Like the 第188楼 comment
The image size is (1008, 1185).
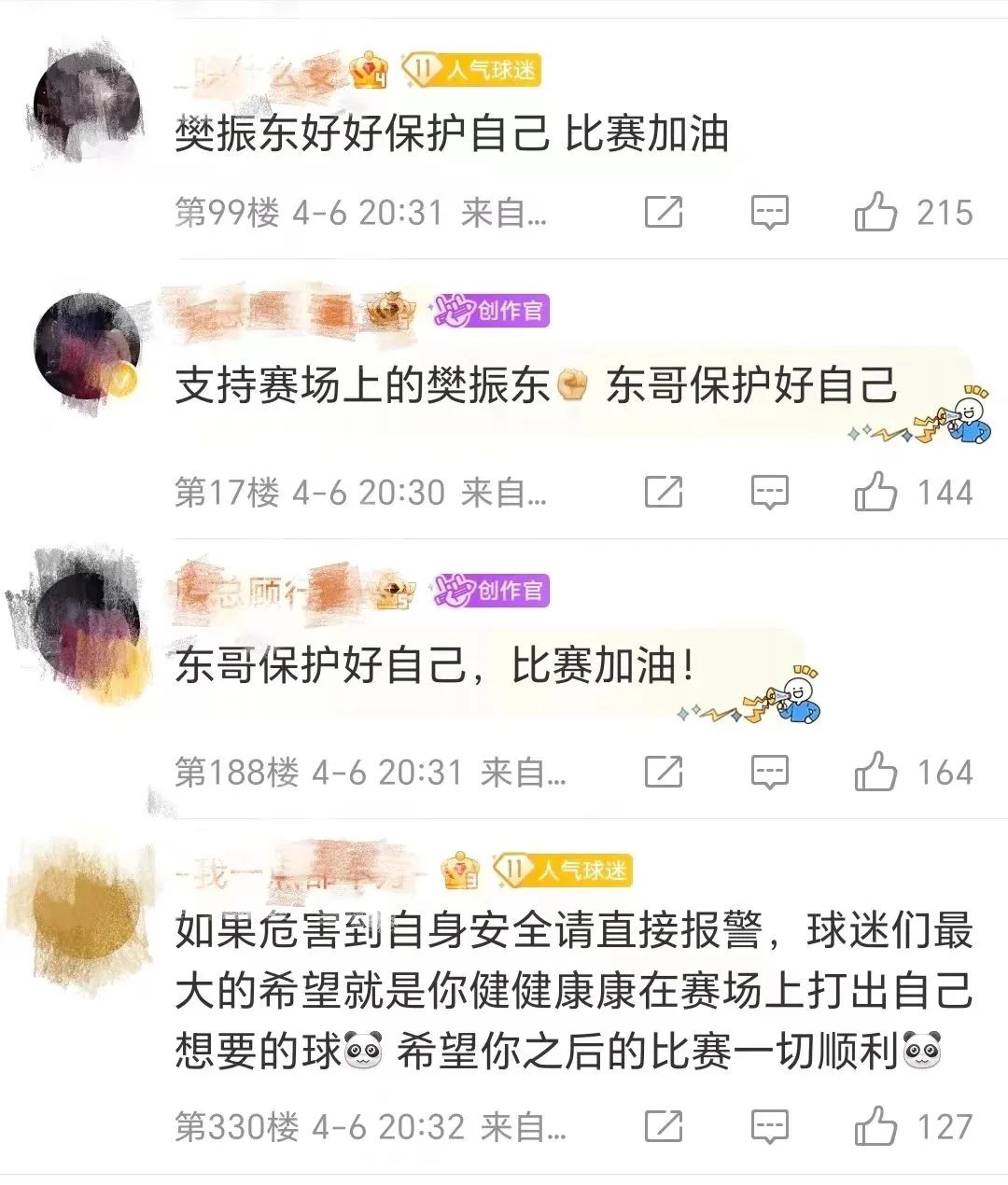click(875, 772)
